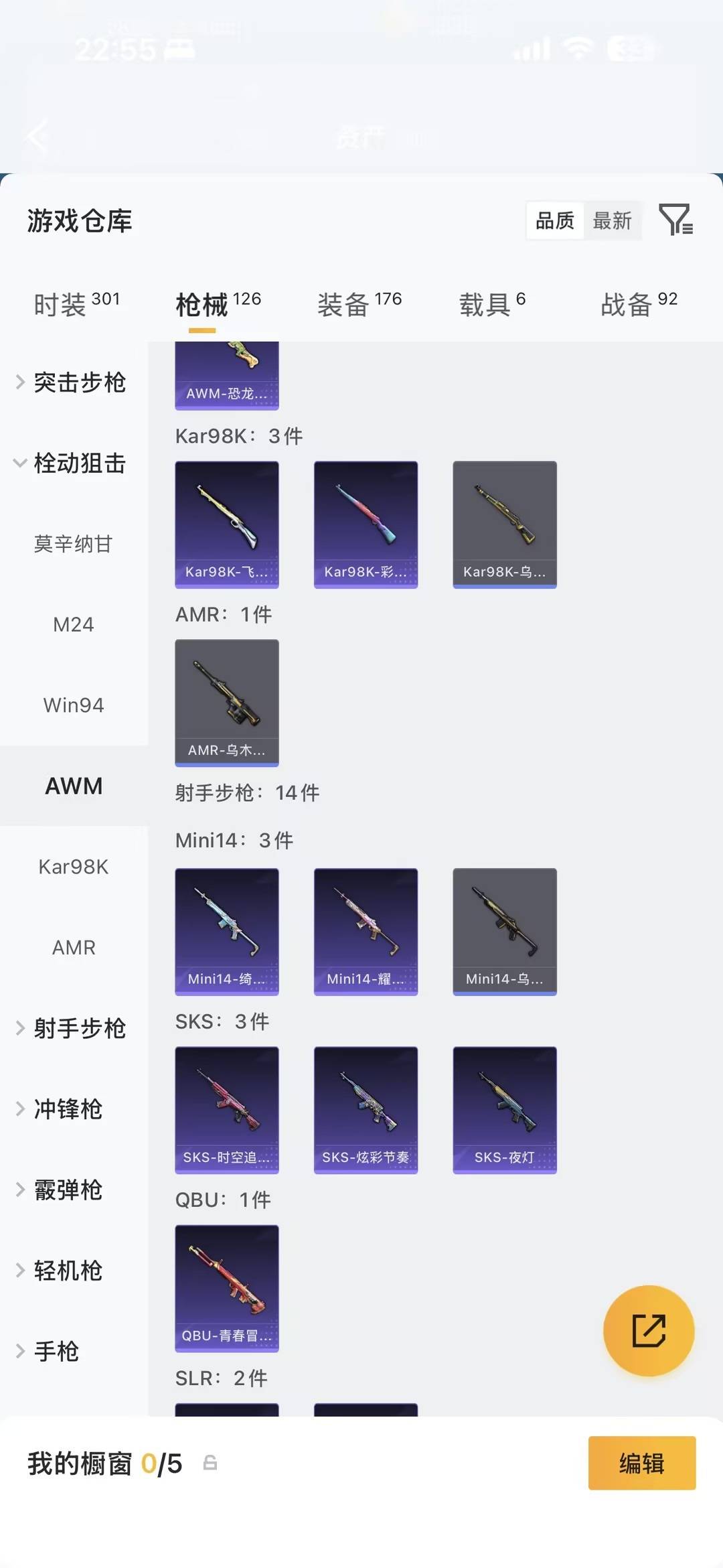Switch sorting to 最新
Screen dimensions: 723x1568
click(613, 220)
